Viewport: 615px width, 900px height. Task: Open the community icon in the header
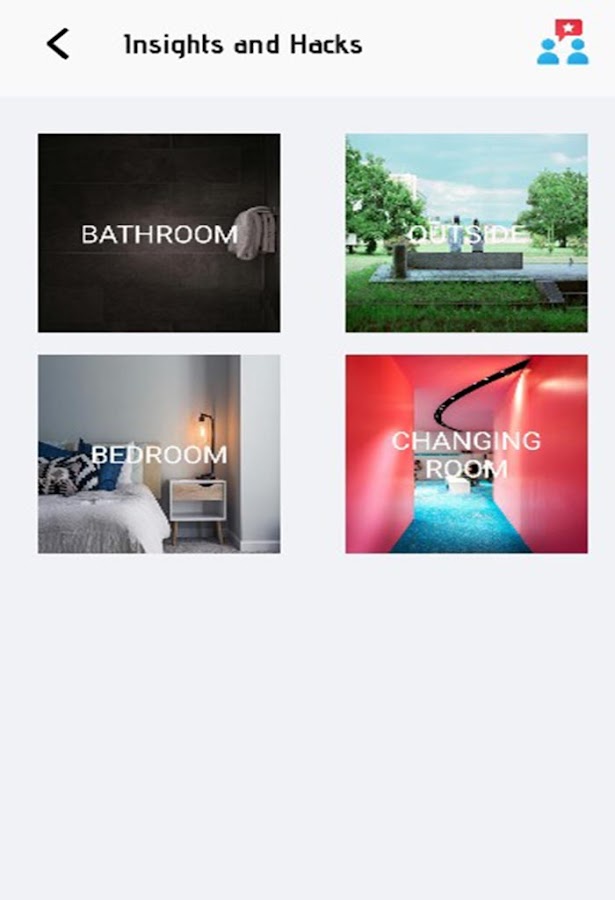click(x=562, y=43)
